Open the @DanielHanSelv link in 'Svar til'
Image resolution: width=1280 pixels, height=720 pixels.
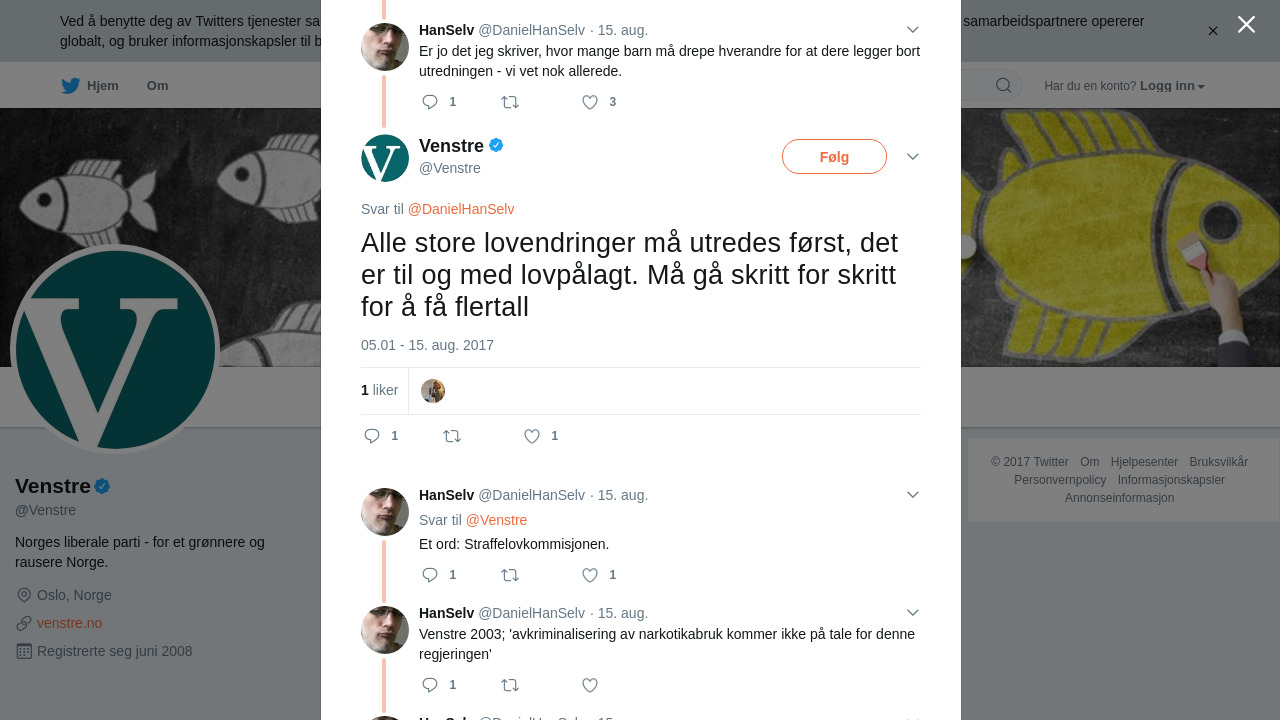(x=461, y=209)
